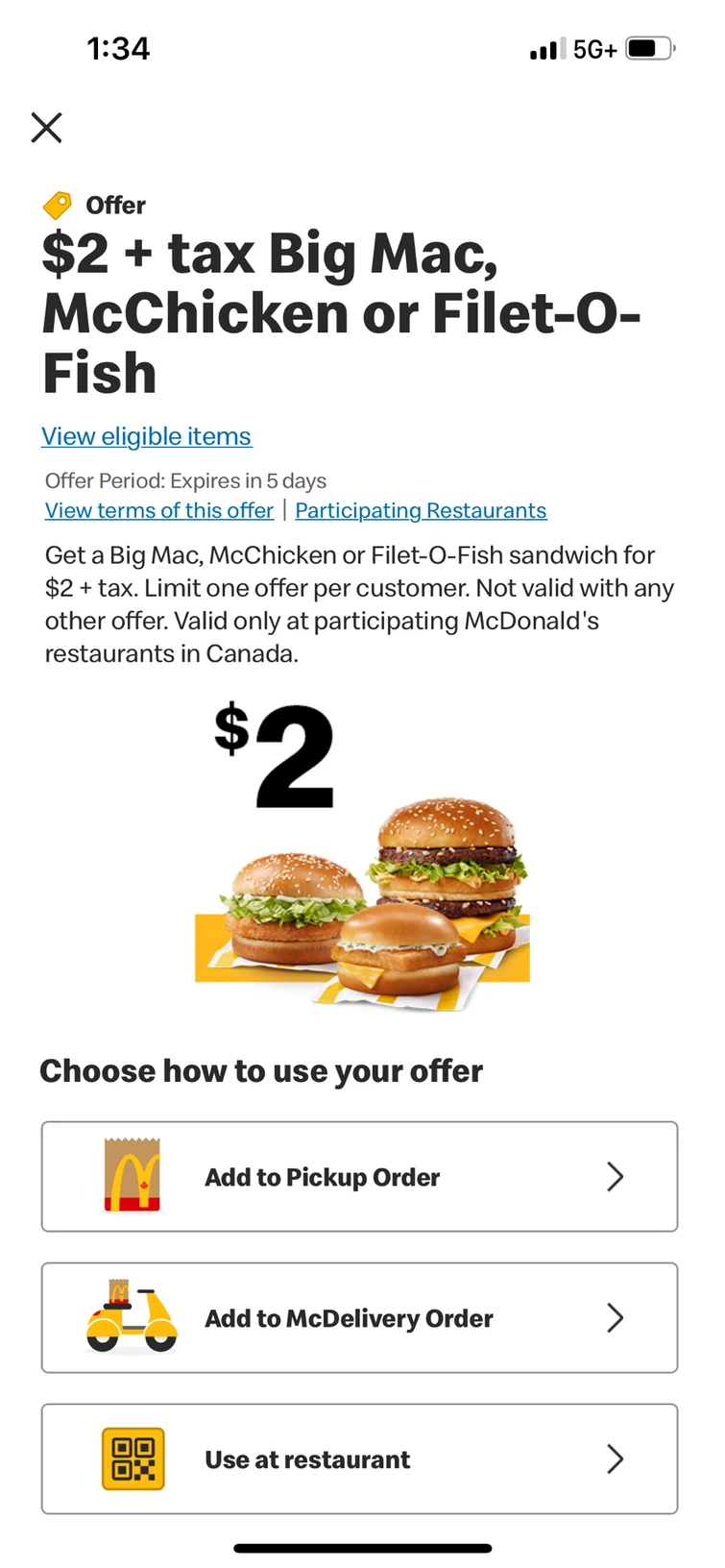View terms of this offer
The height and width of the screenshot is (1568, 725).
(x=159, y=510)
